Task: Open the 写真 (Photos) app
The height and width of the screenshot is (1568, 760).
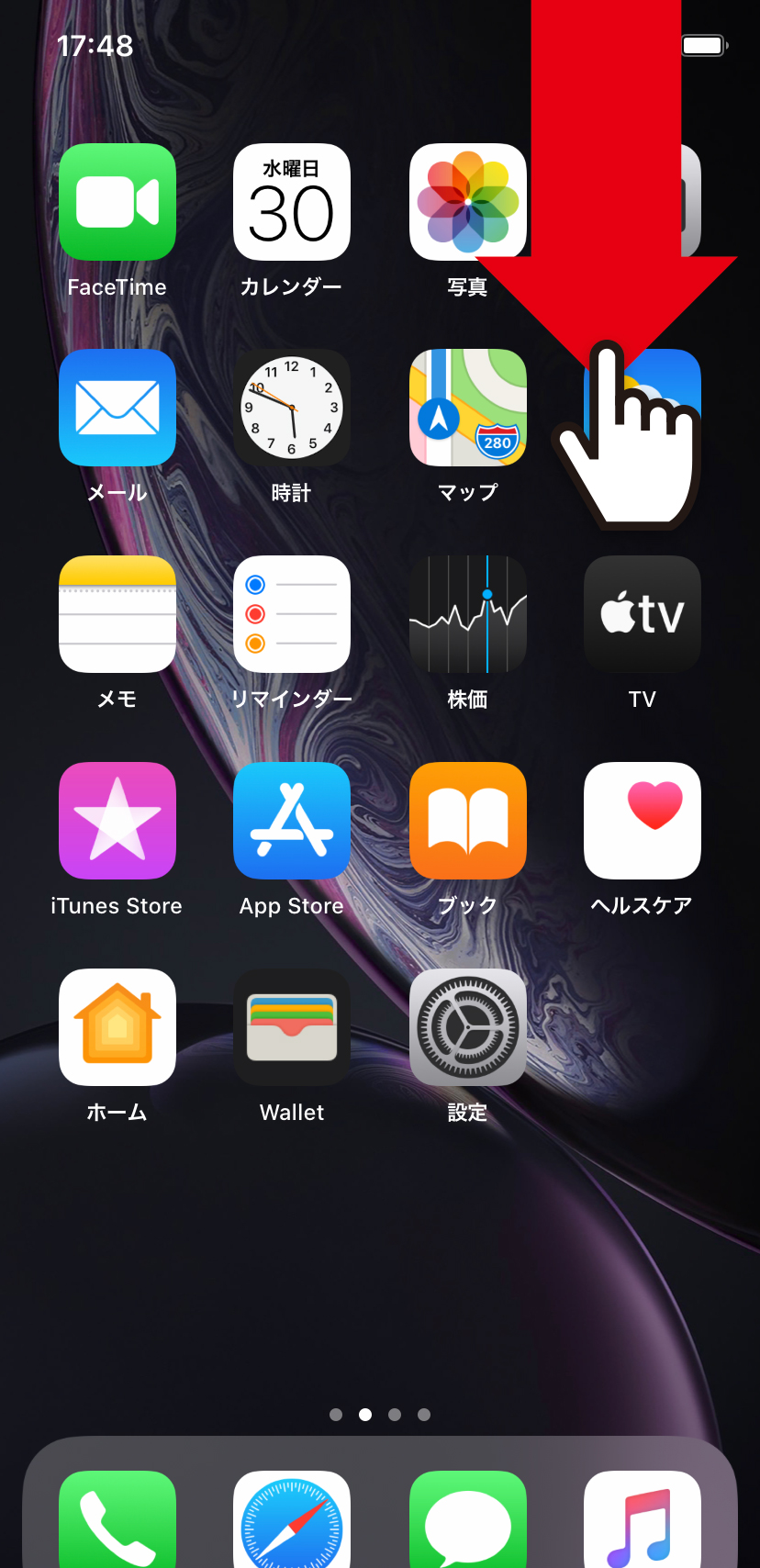Action: 468,201
